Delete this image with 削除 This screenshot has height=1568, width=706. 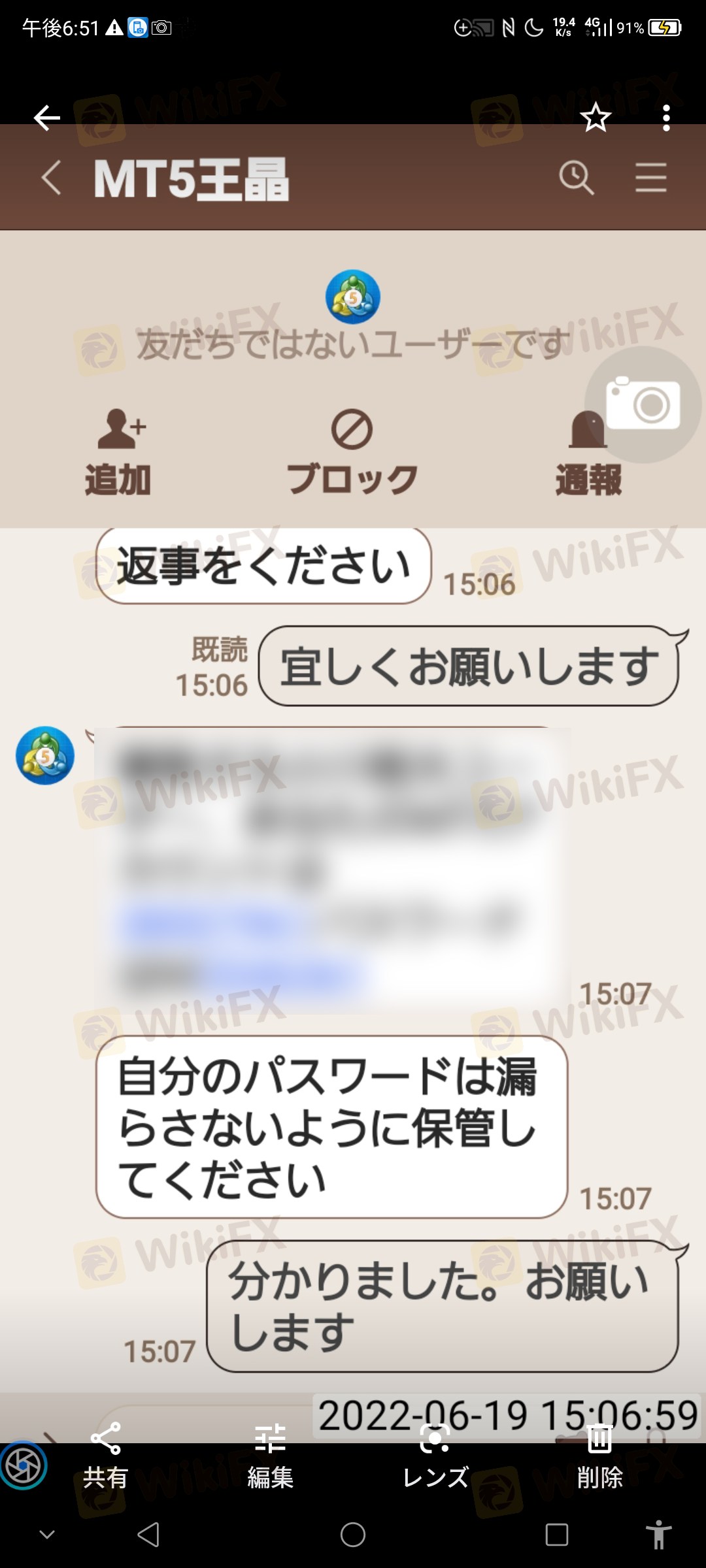(x=599, y=1457)
